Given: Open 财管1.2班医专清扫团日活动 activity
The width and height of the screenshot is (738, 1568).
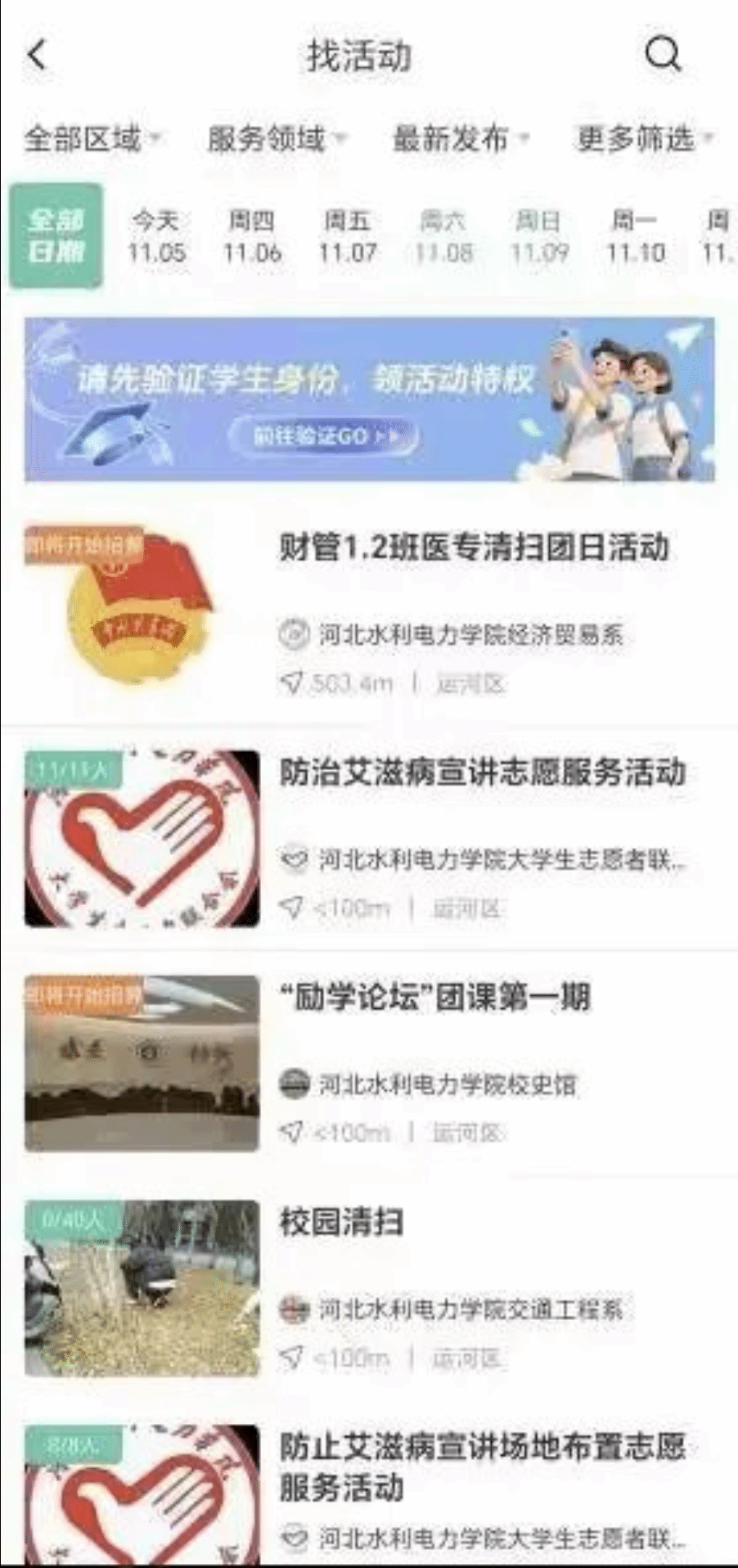Looking at the screenshot, I should pos(474,547).
